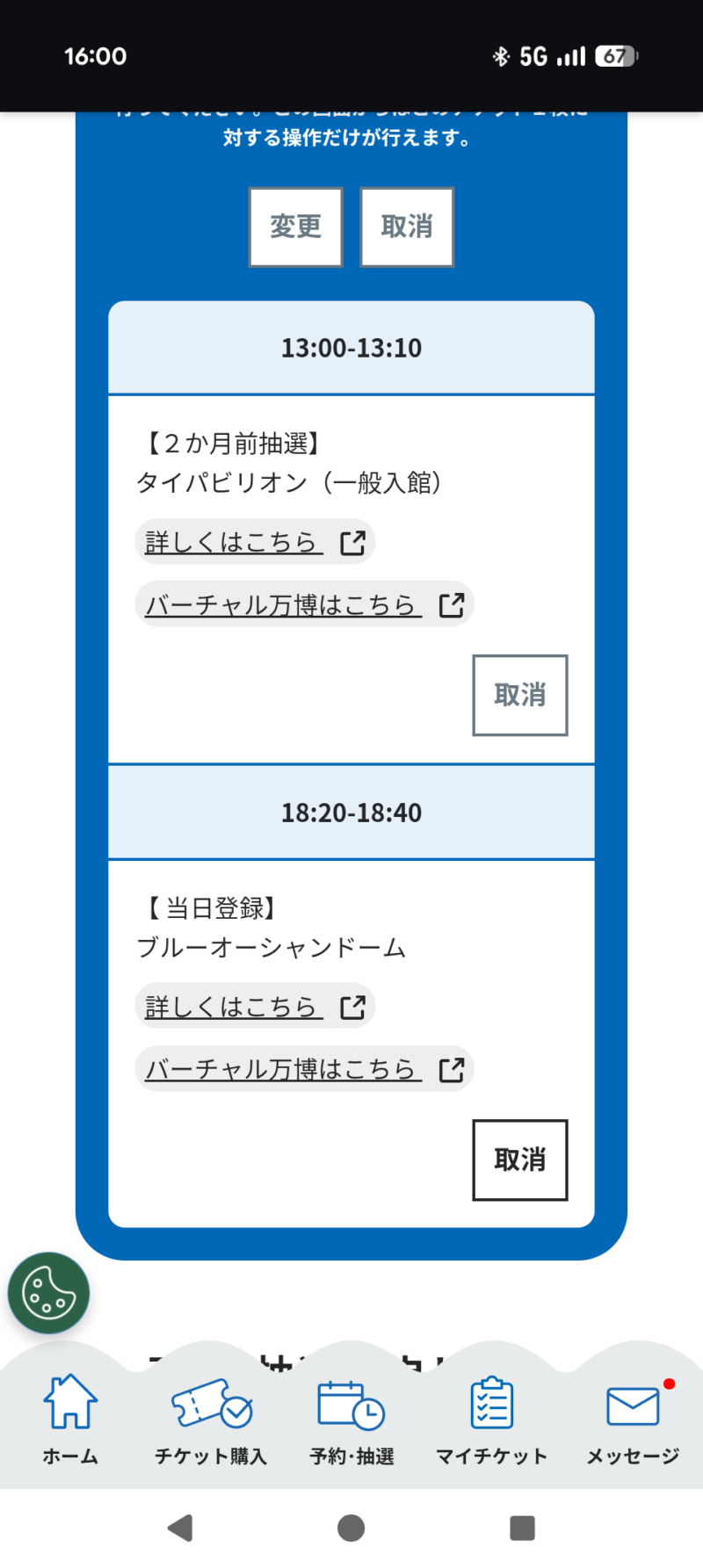
Task: Tap the green cookie settings icon
Action: click(x=48, y=1292)
